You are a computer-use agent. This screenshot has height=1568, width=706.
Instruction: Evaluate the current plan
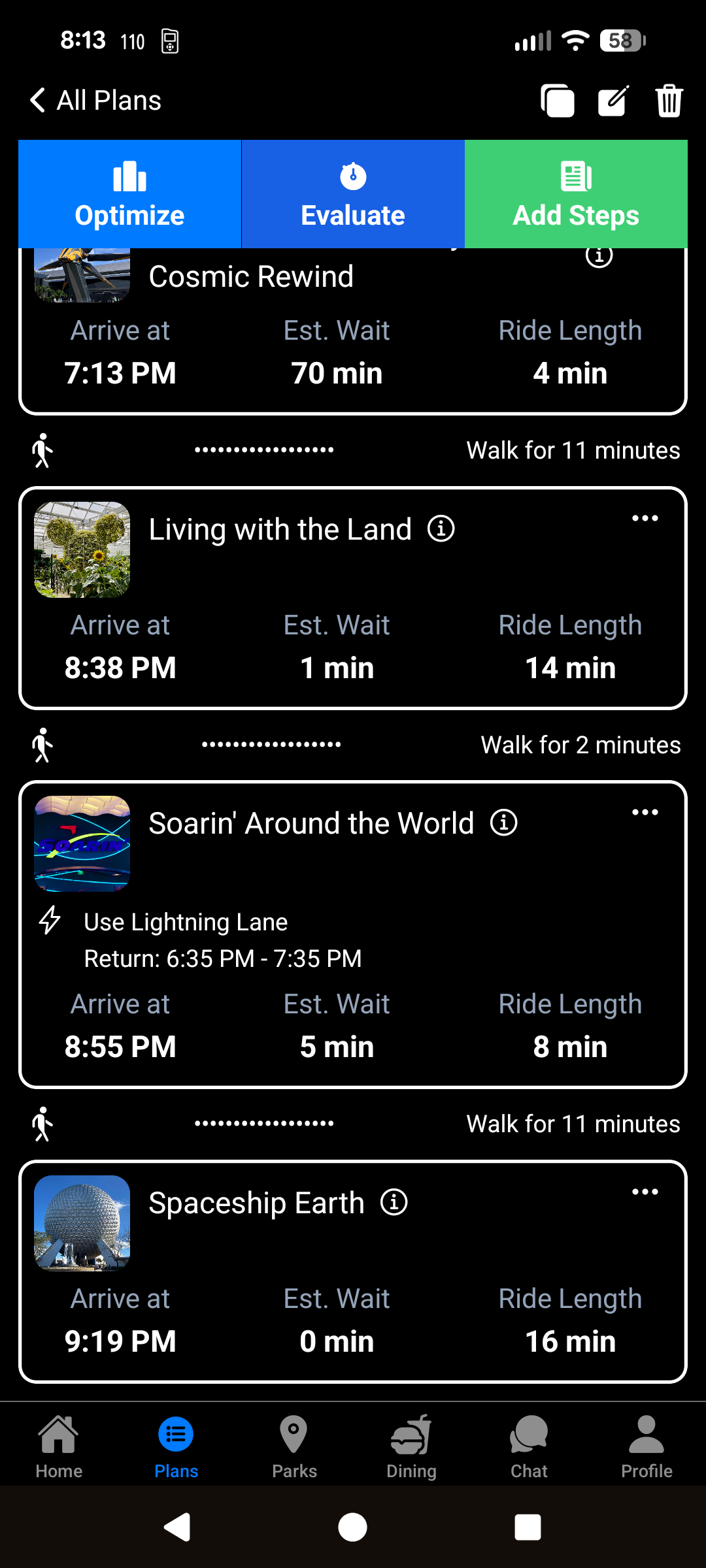(x=353, y=194)
